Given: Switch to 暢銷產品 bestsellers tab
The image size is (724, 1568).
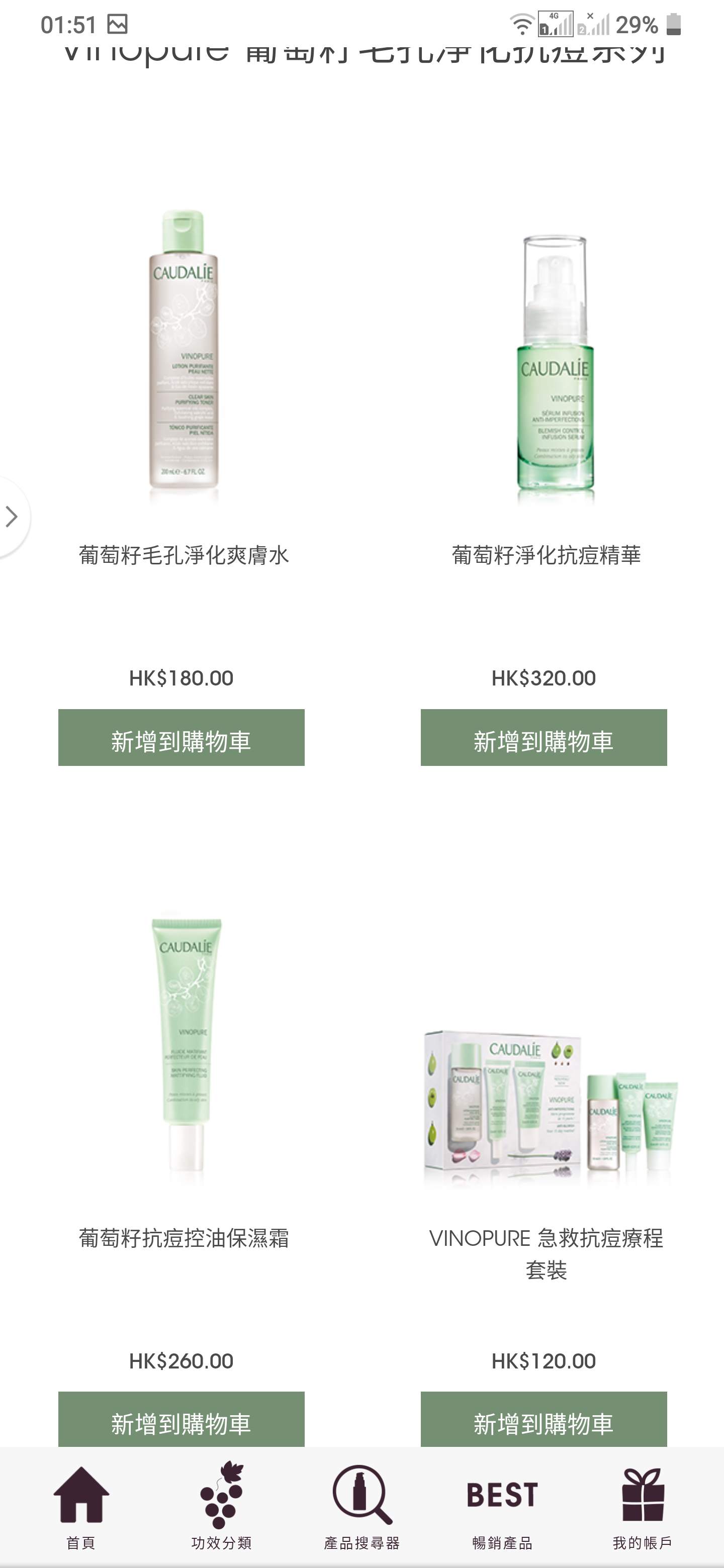Looking at the screenshot, I should (502, 1507).
